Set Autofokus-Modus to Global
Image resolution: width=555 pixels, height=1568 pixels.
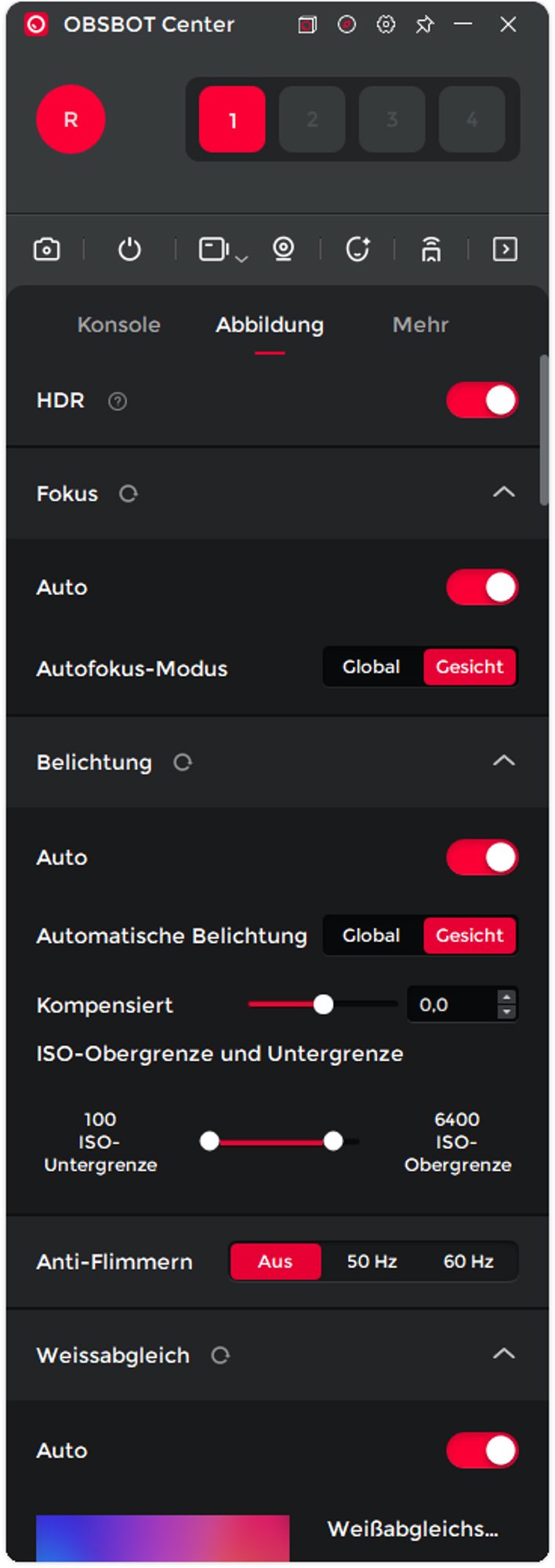click(x=372, y=667)
